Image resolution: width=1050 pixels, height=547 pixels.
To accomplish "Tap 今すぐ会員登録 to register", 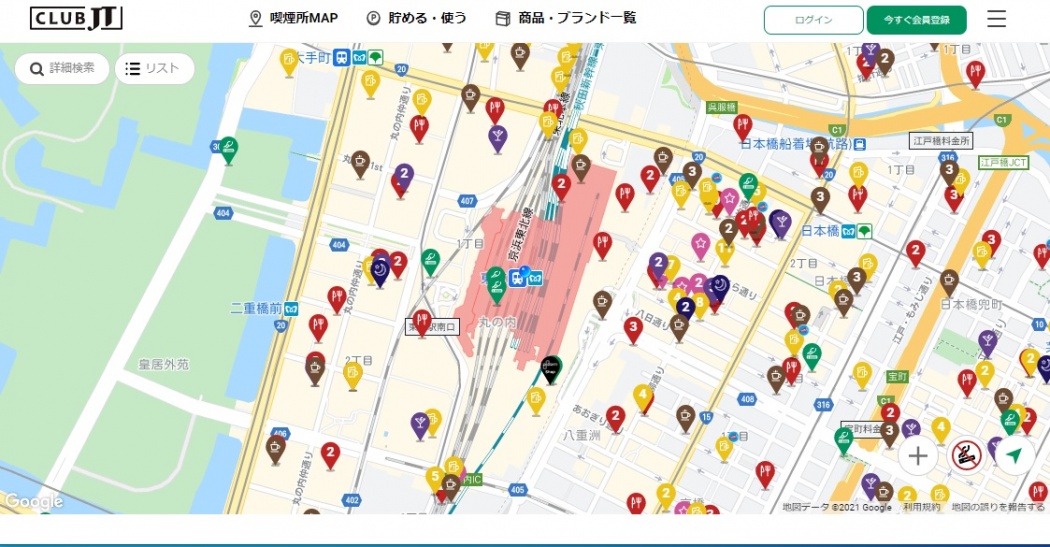I will click(x=916, y=20).
